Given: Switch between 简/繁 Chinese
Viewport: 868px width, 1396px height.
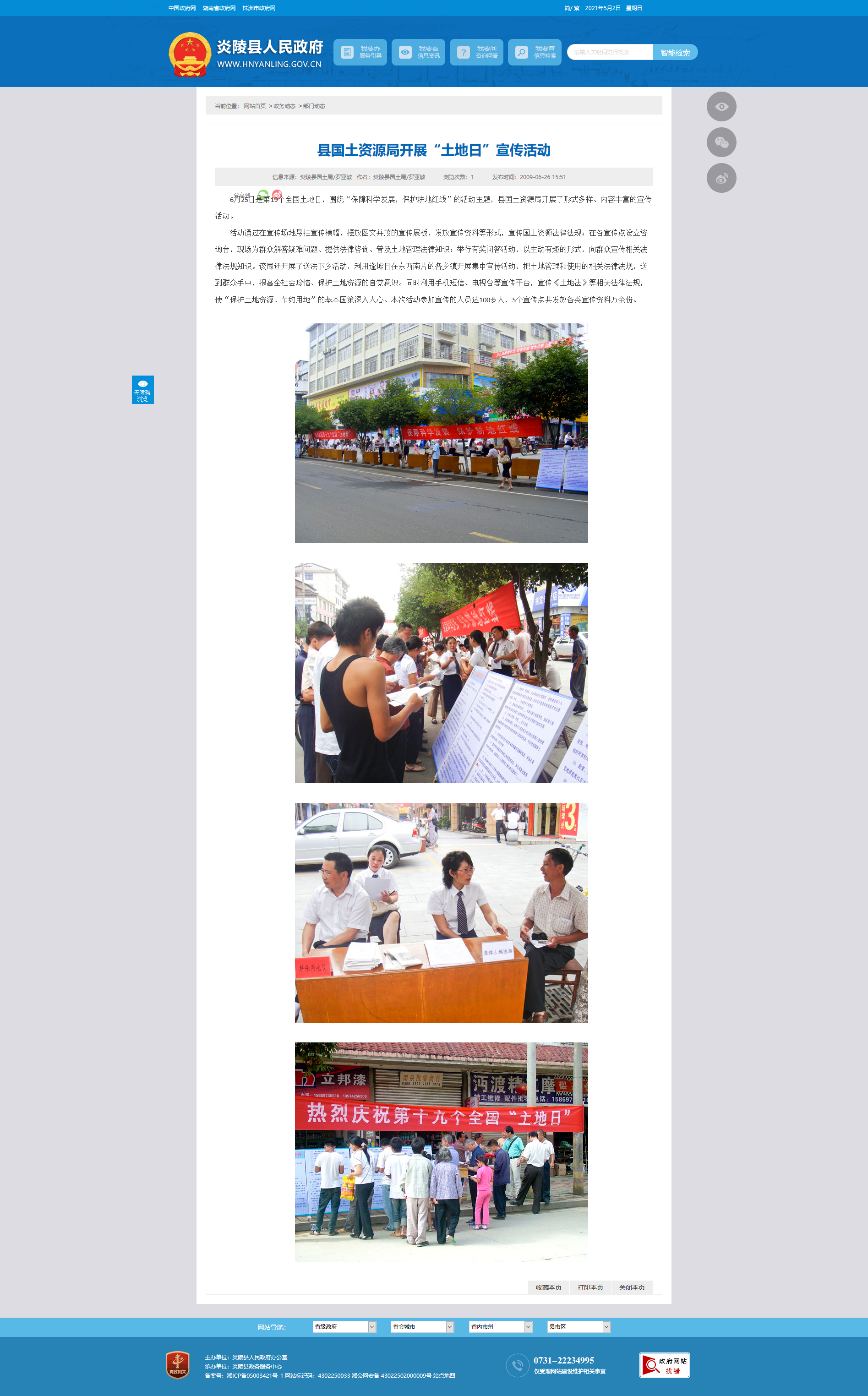Looking at the screenshot, I should (571, 8).
